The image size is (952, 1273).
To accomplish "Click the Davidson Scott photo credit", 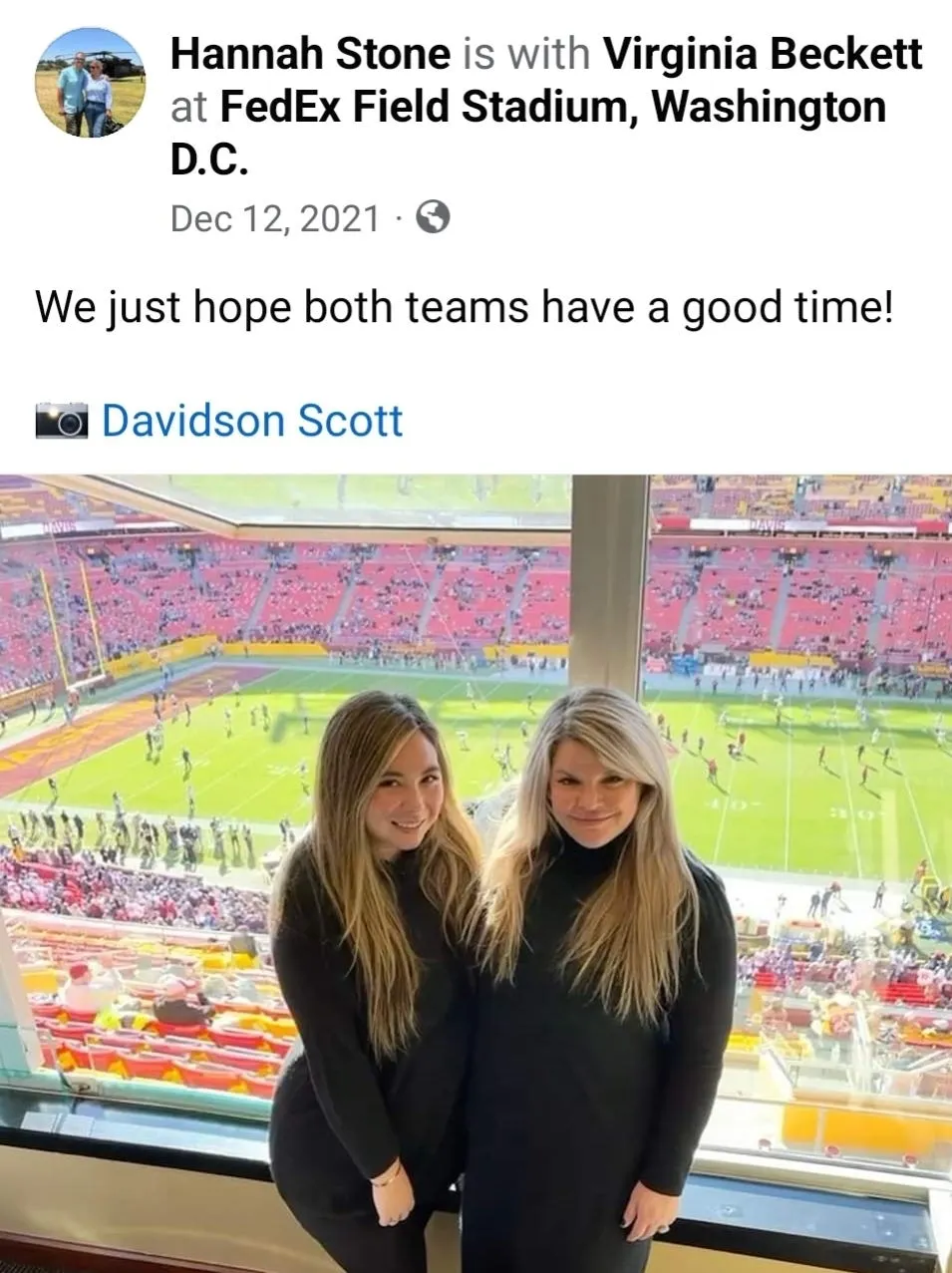I will click(251, 421).
